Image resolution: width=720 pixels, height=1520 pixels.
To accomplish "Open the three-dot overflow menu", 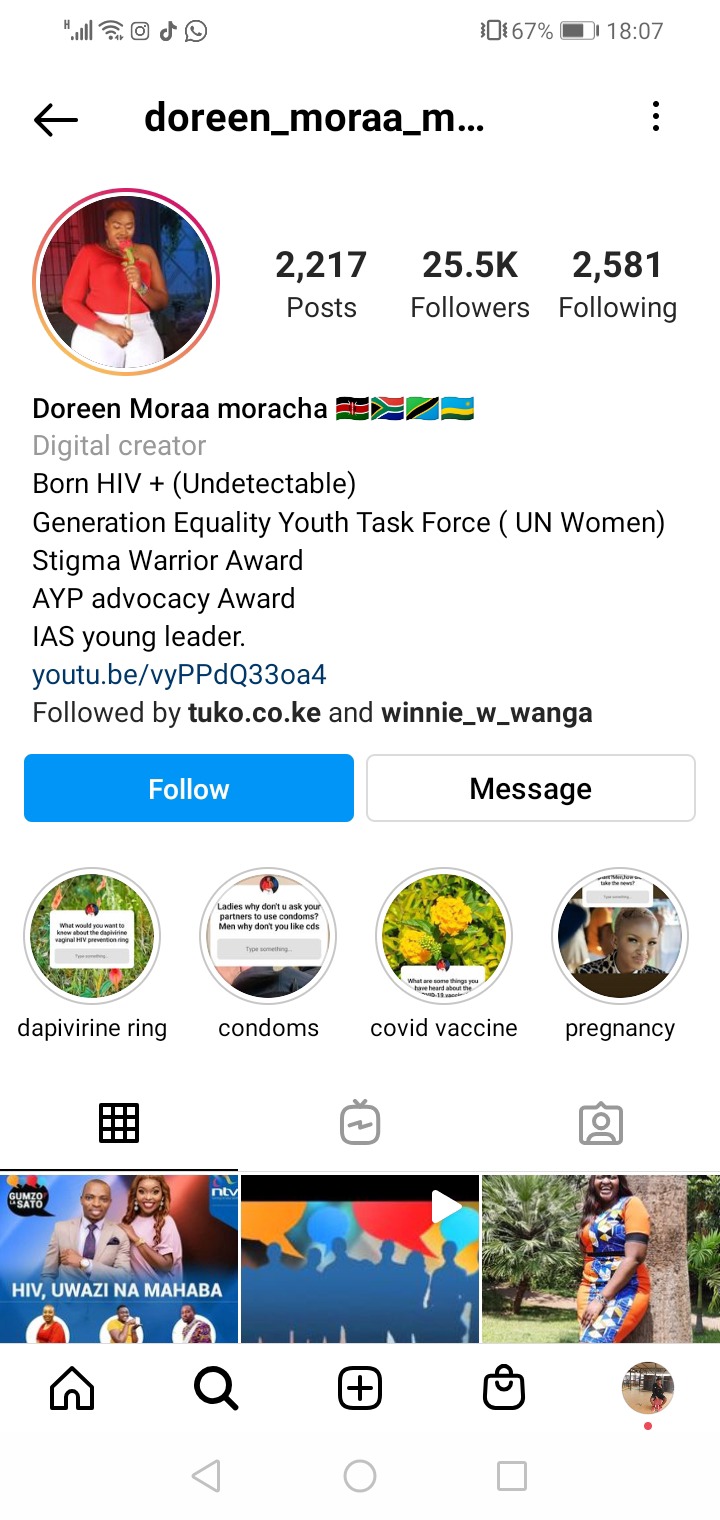I will tap(656, 117).
